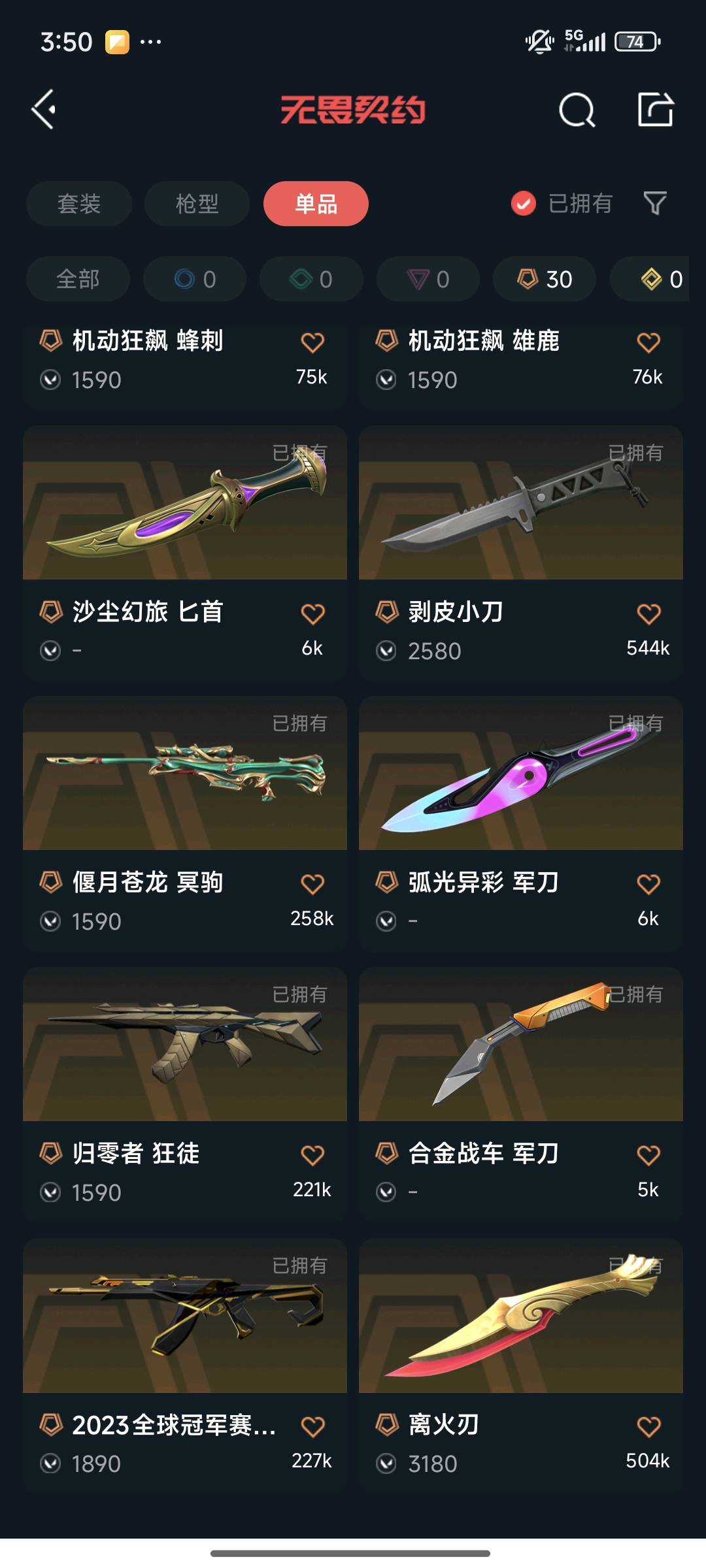Share this page via the share icon
706x1568 pixels.
click(x=655, y=109)
